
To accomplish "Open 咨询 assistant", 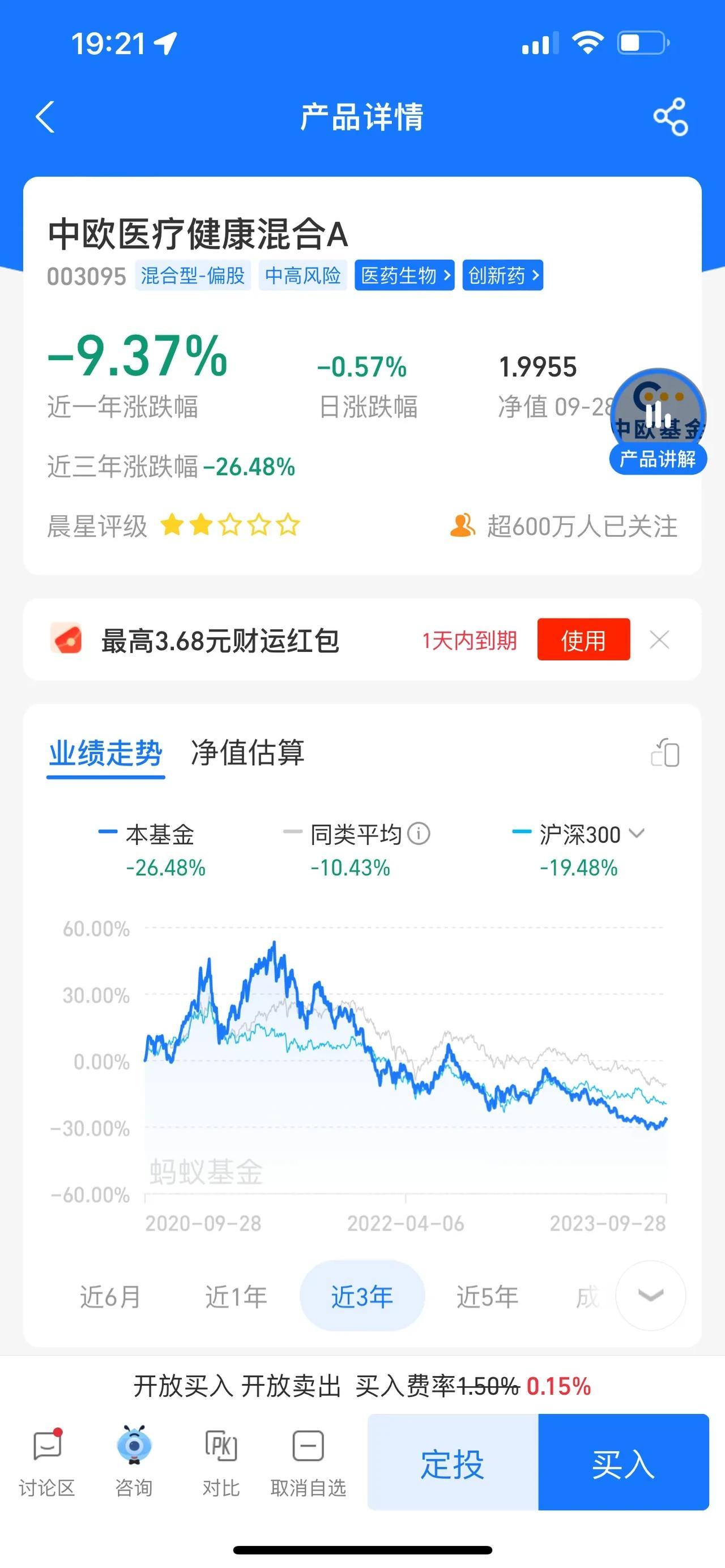I will (134, 1462).
